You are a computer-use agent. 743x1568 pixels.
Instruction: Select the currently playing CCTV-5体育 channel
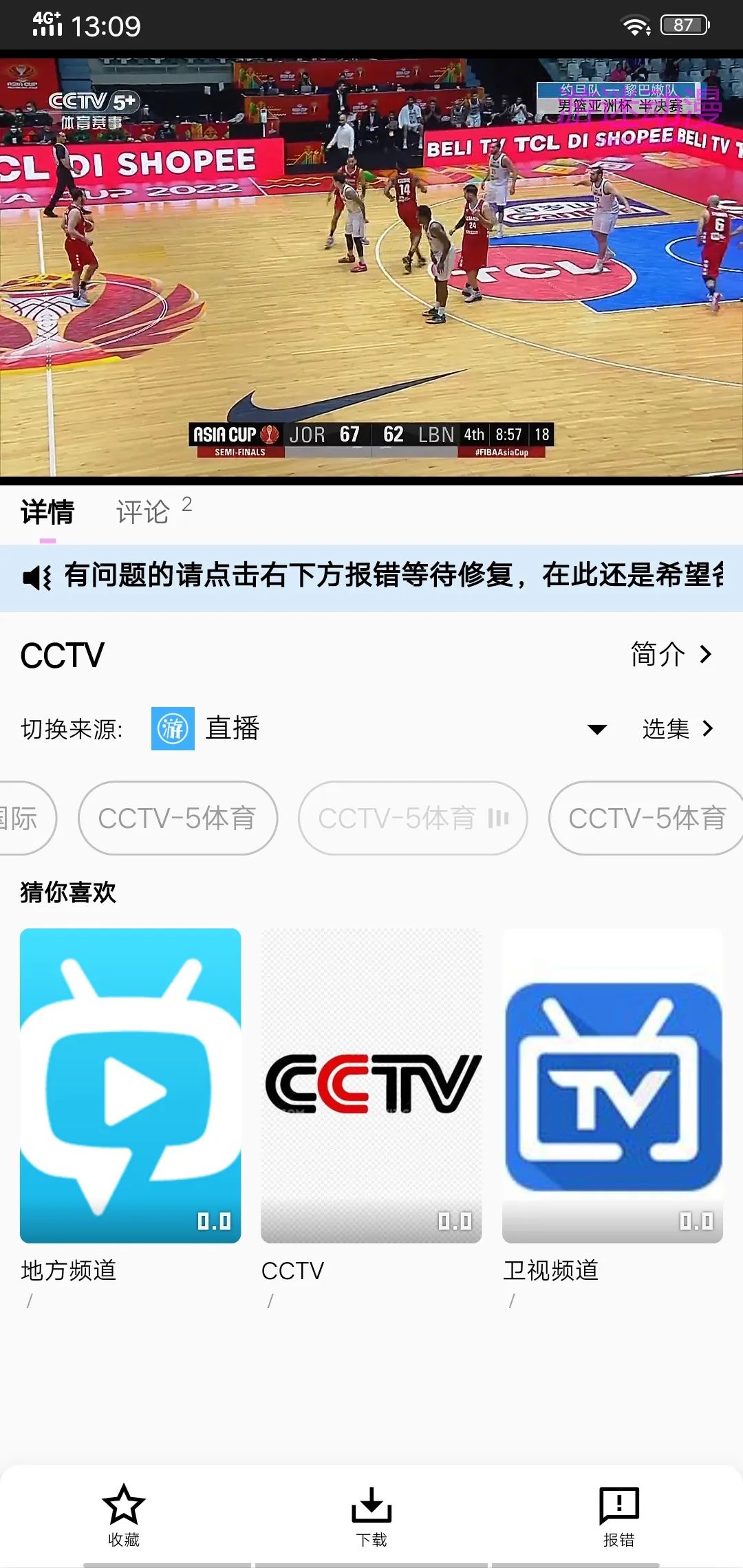[x=411, y=818]
